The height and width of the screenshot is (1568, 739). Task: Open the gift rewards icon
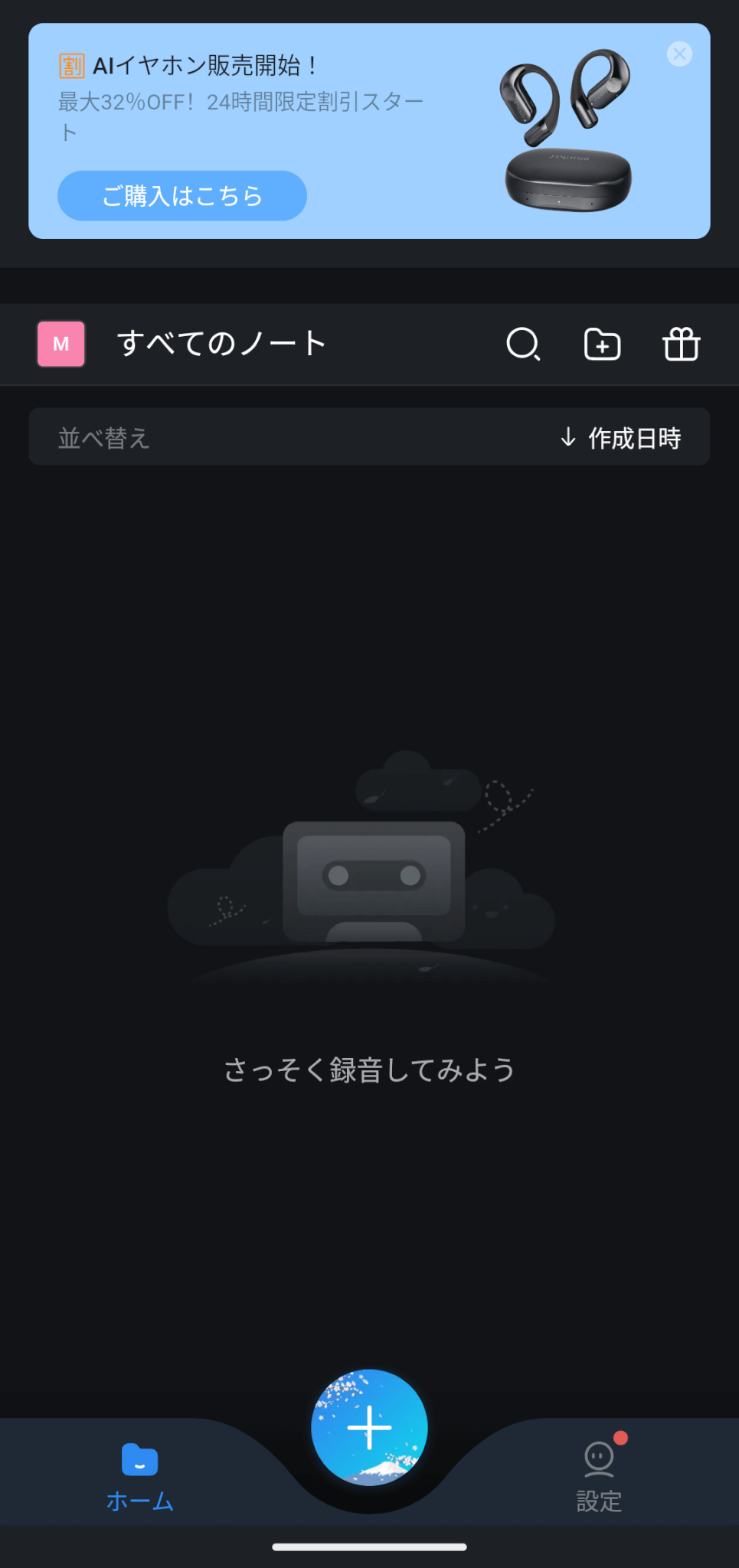pos(681,344)
